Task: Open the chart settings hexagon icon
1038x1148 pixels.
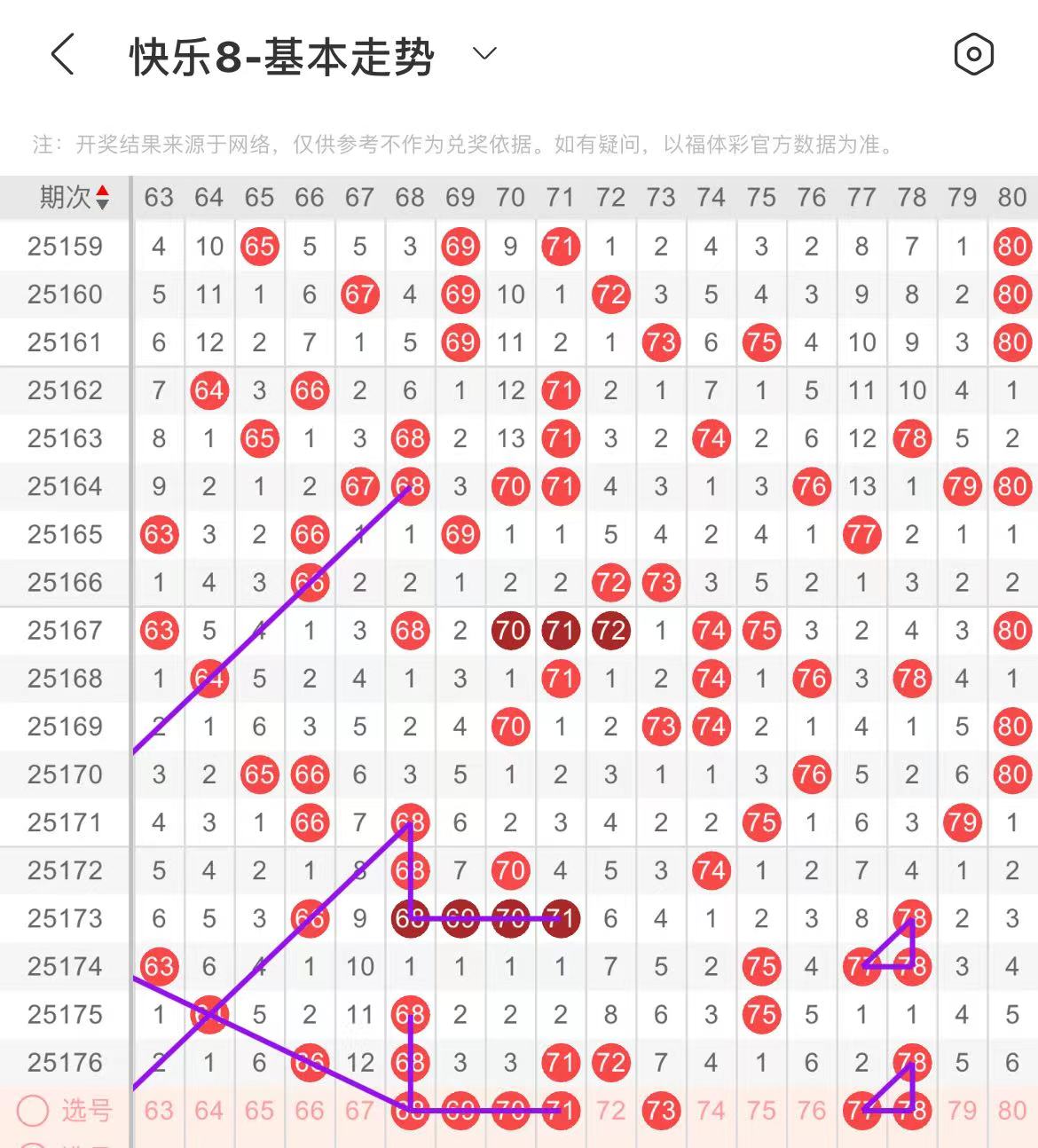Action: (973, 55)
